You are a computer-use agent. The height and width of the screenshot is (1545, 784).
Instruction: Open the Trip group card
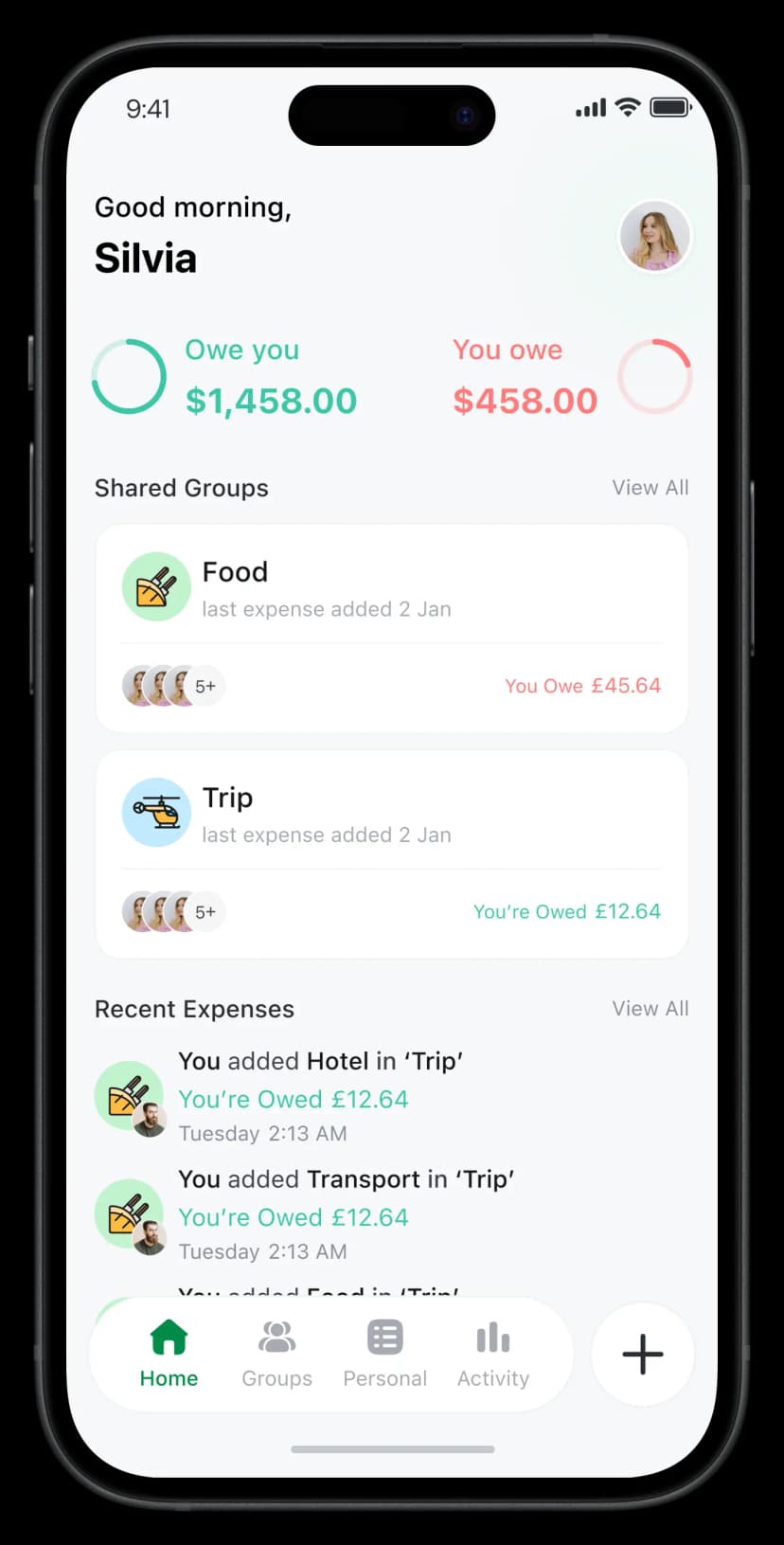pyautogui.click(x=391, y=853)
